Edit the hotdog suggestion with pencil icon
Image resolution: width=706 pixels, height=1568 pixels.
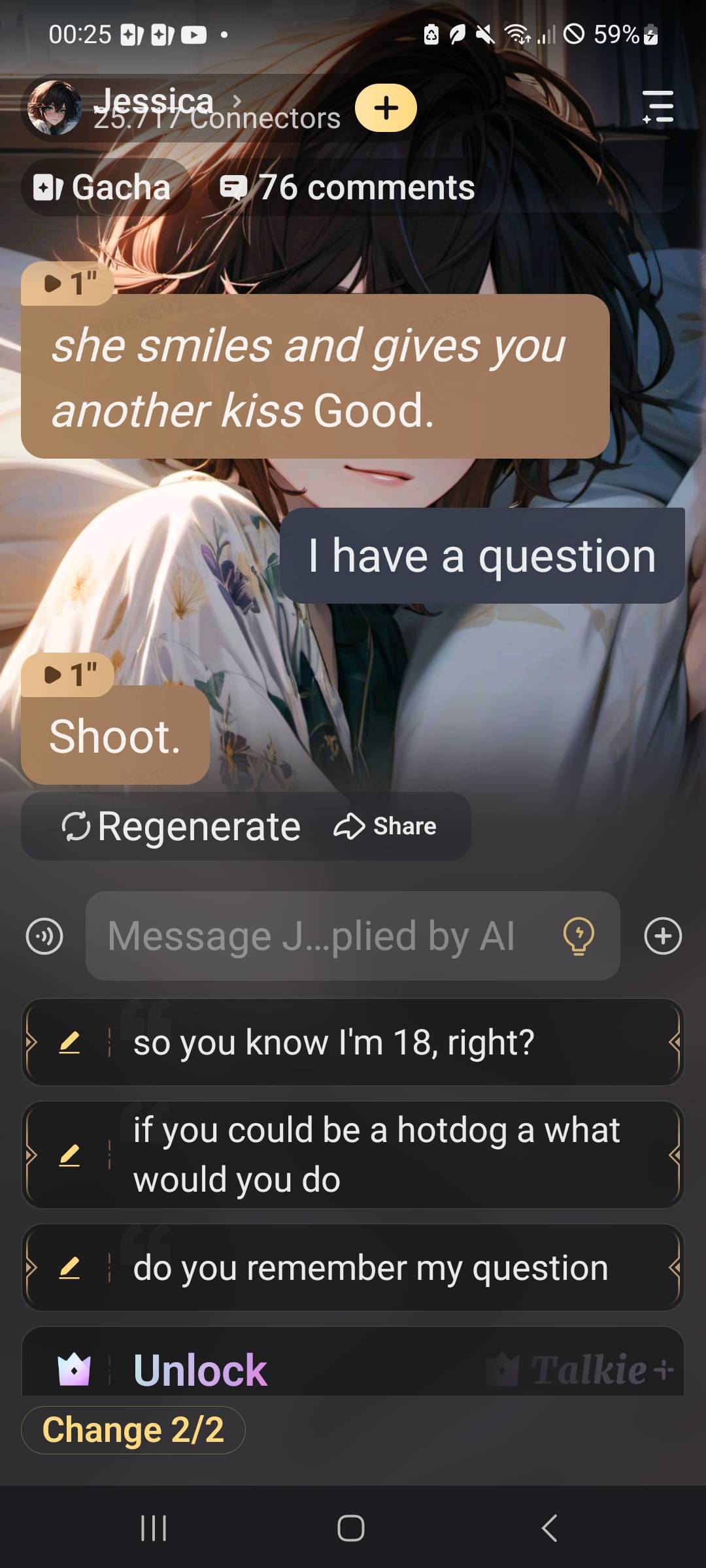point(69,1155)
